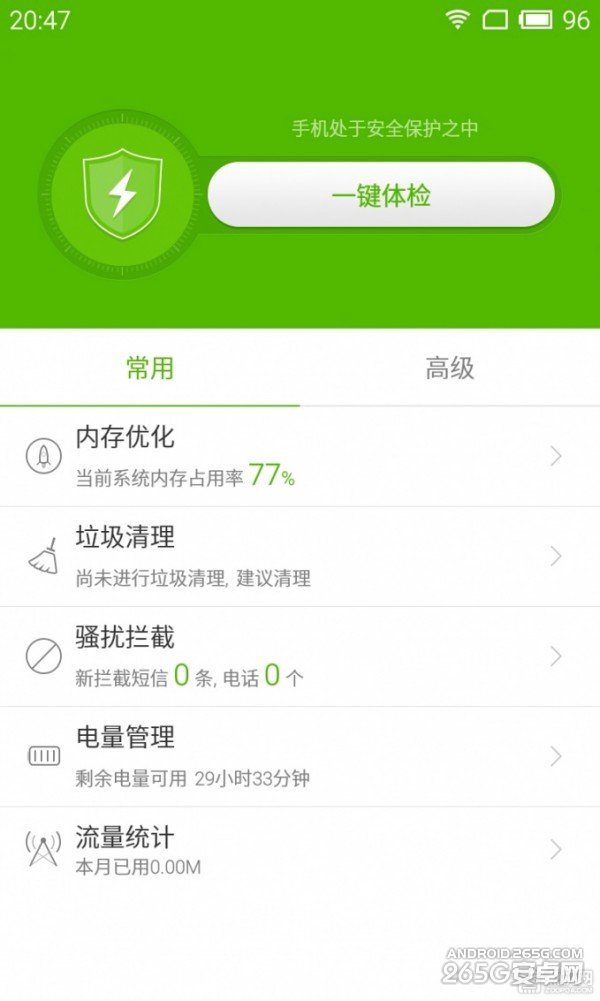Switch to the 高级 tab
The height and width of the screenshot is (1001, 600).
450,368
